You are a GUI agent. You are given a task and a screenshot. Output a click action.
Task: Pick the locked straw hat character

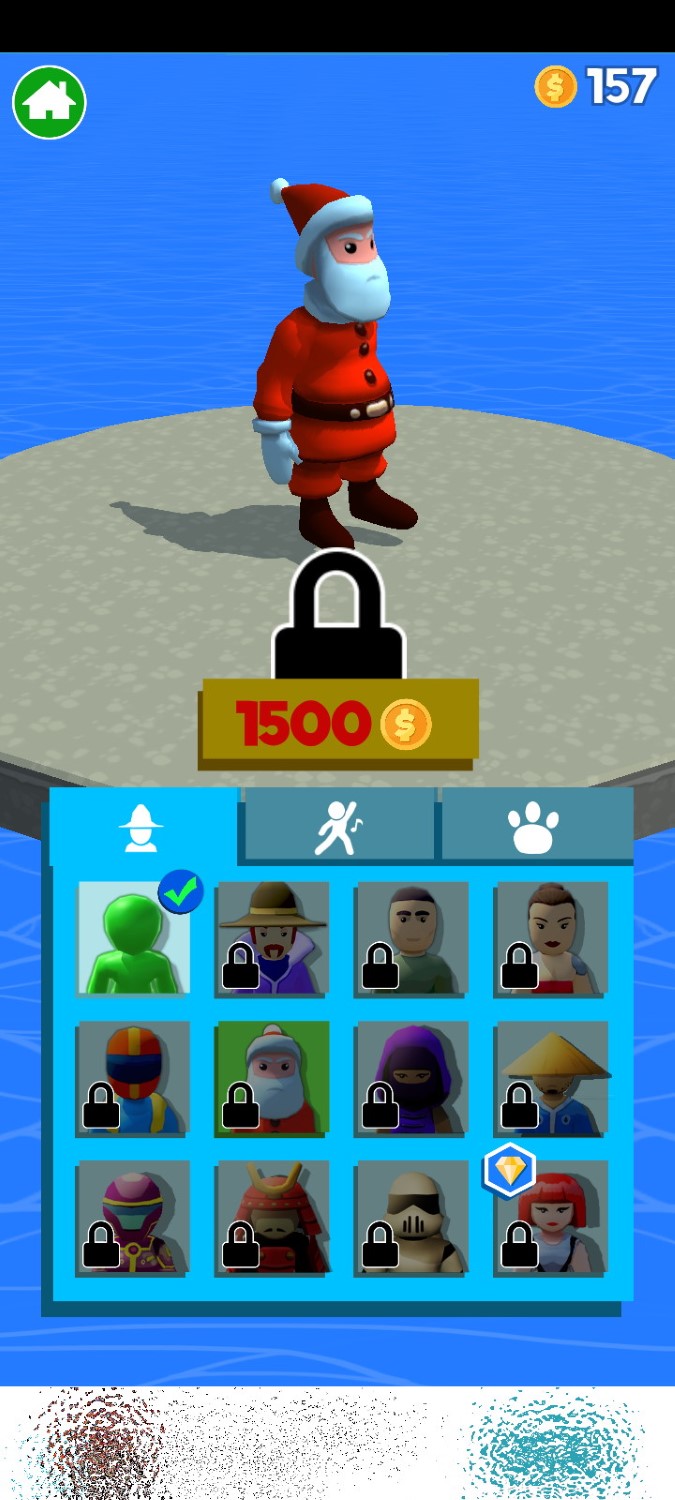pos(550,1078)
